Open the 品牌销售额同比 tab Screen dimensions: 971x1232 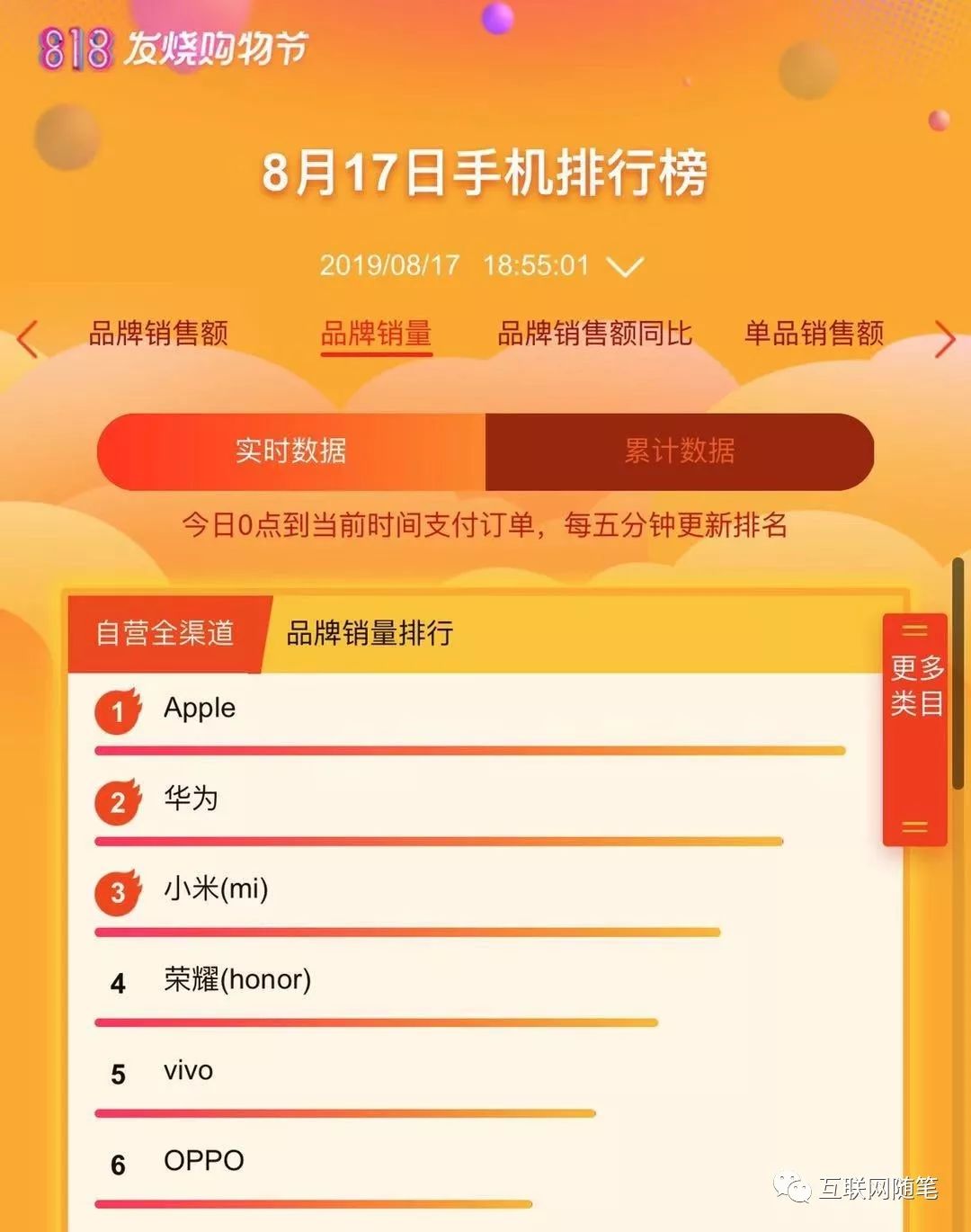[594, 334]
